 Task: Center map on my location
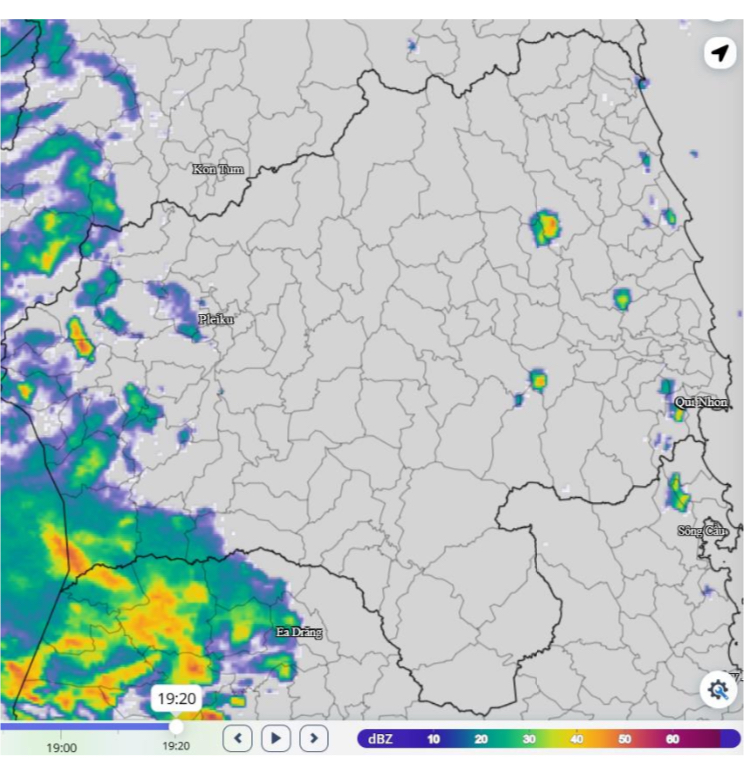point(719,53)
